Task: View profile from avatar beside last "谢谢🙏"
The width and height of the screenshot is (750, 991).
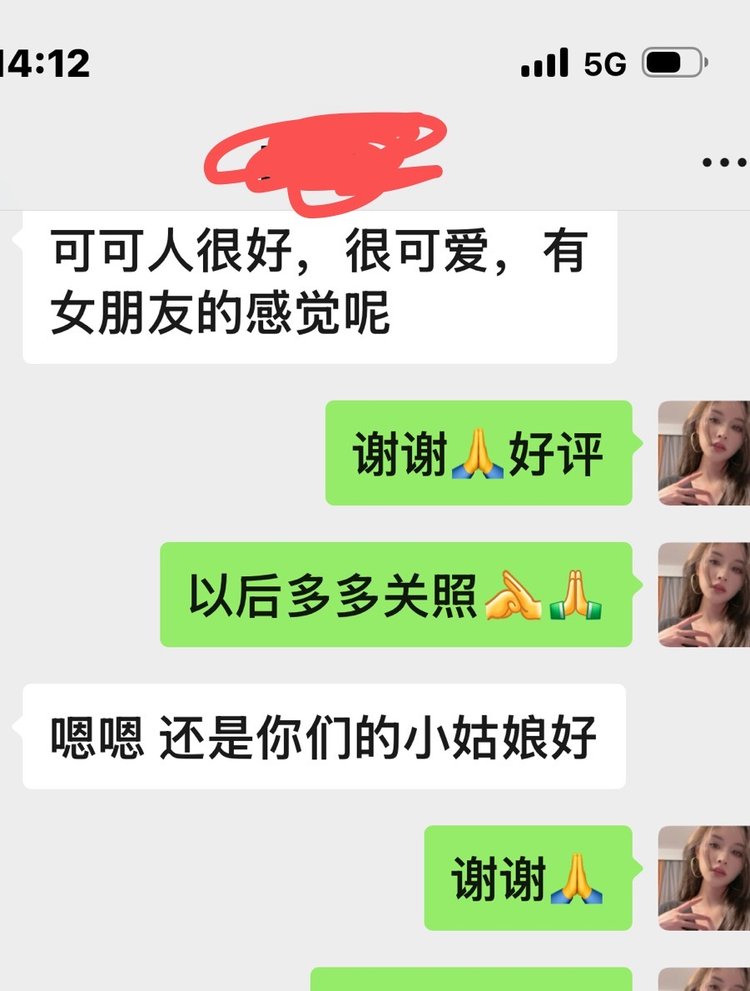Action: (703, 878)
